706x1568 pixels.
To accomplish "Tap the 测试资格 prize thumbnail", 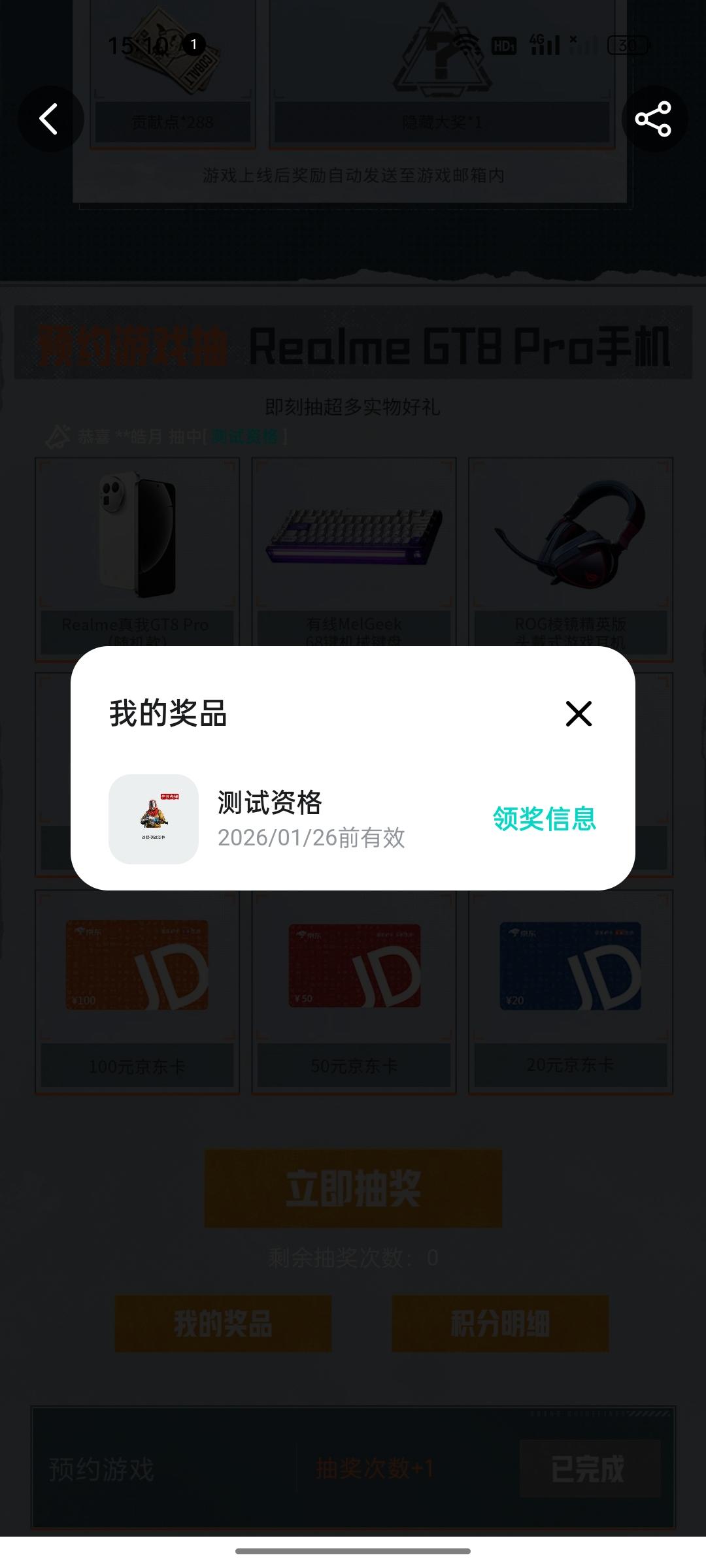I will click(x=154, y=819).
